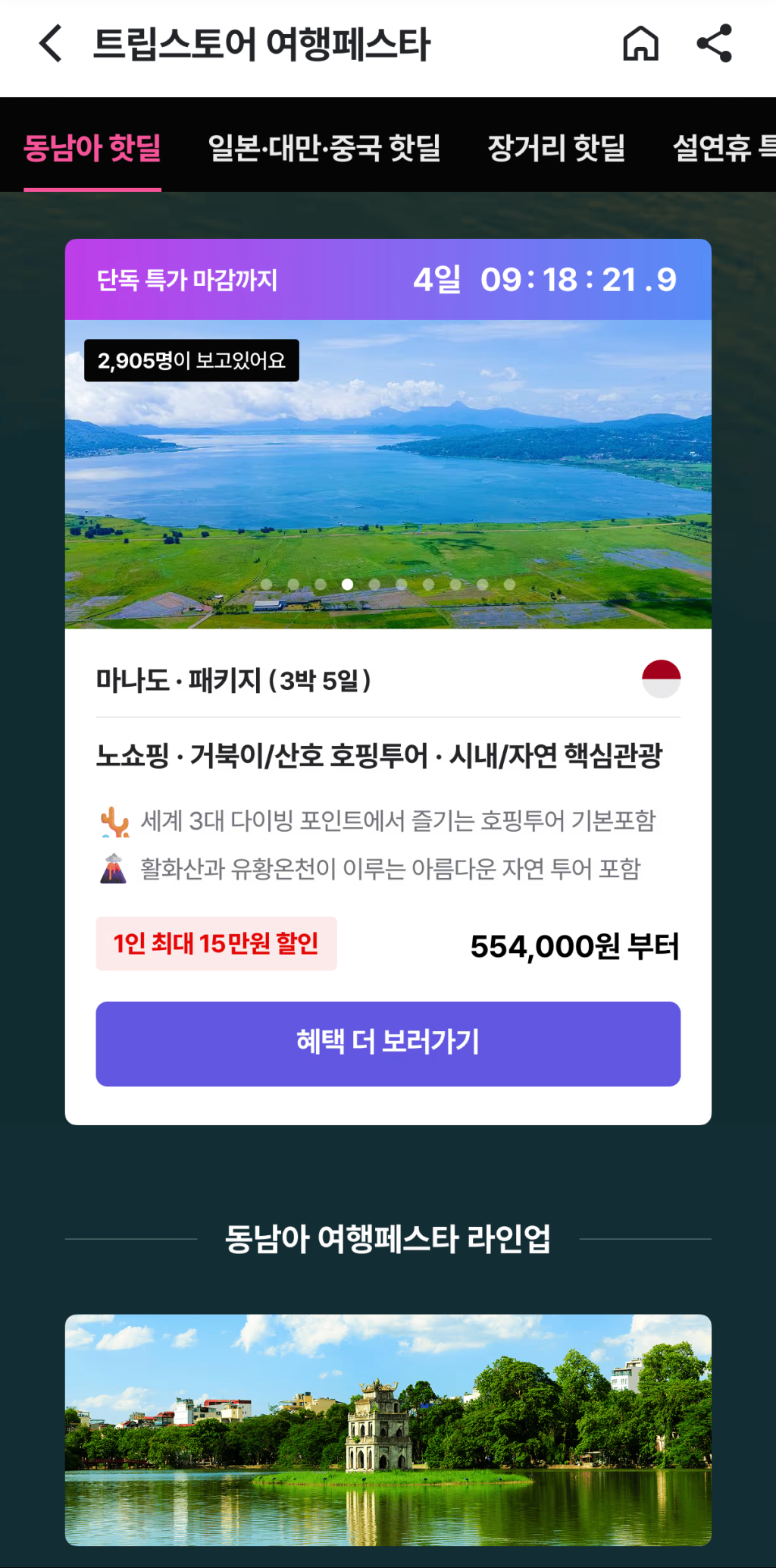Share this travel festa page
The width and height of the screenshot is (776, 1568).
[714, 43]
